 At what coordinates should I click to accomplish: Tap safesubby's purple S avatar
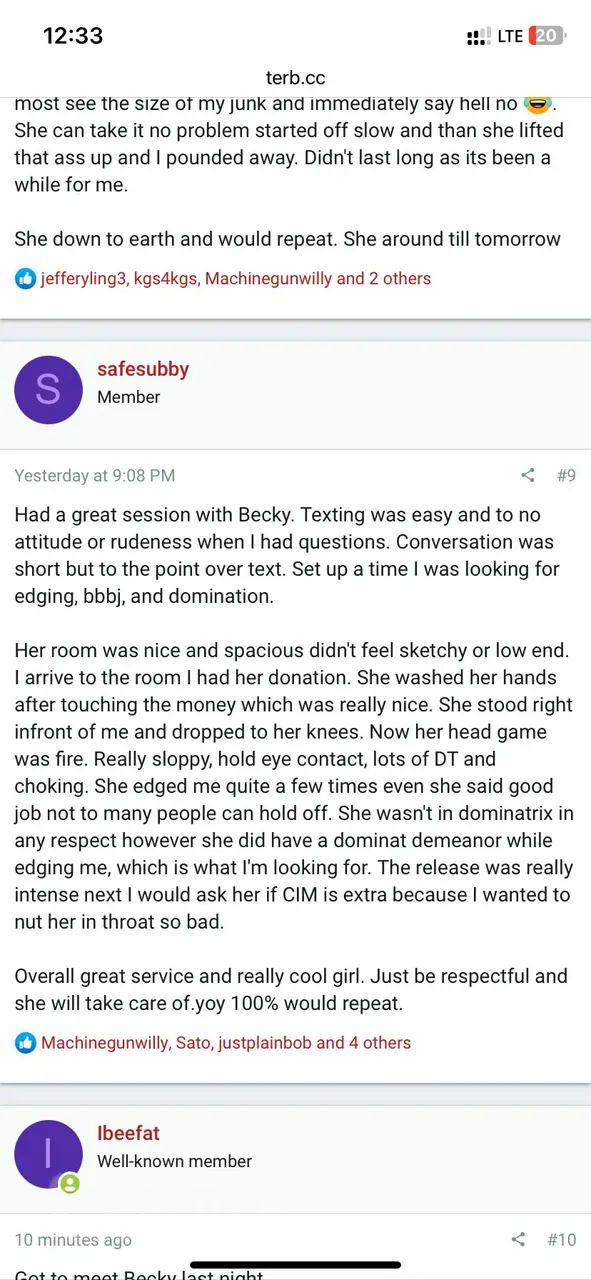[48, 389]
